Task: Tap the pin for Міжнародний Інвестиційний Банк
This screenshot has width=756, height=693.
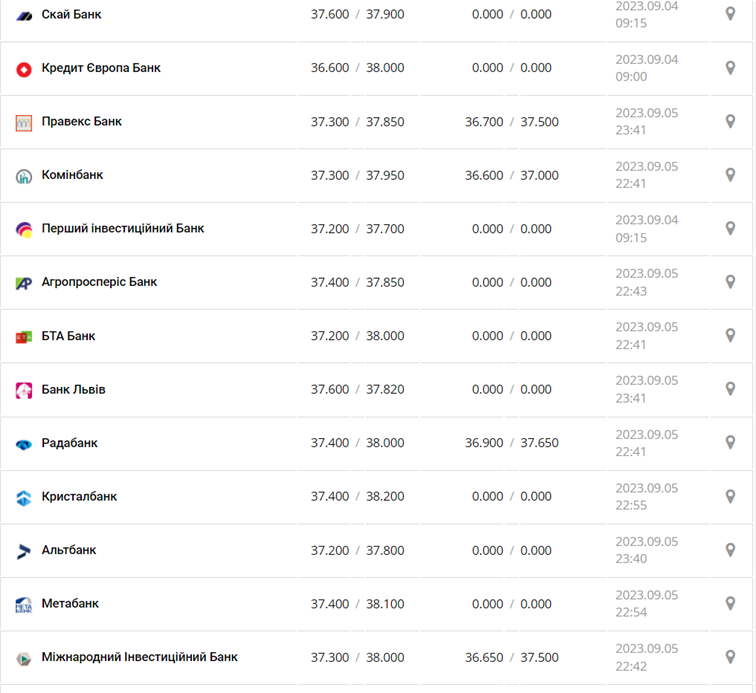Action: (730, 657)
